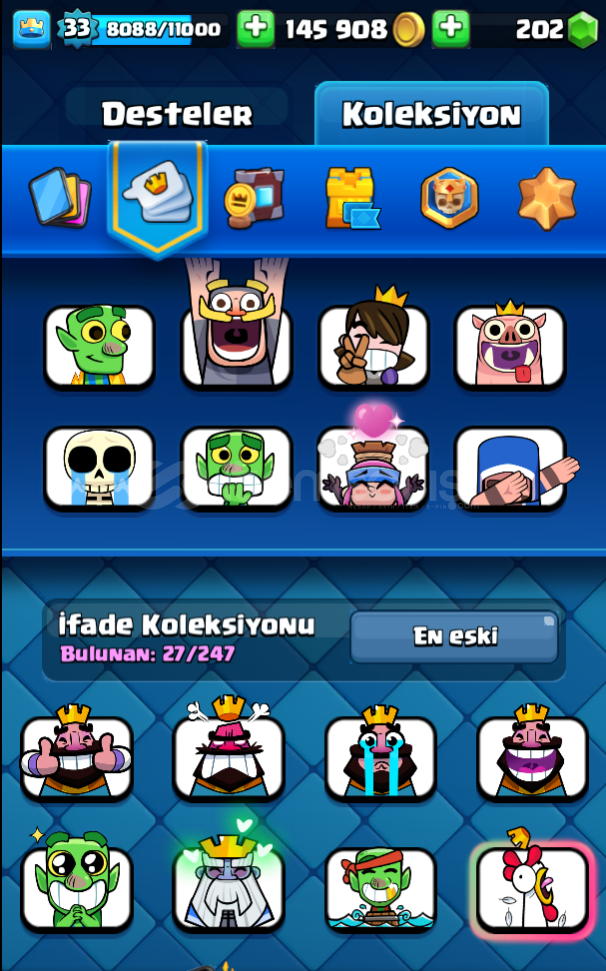Add more gold with the plus button
The image size is (606, 971).
click(256, 28)
